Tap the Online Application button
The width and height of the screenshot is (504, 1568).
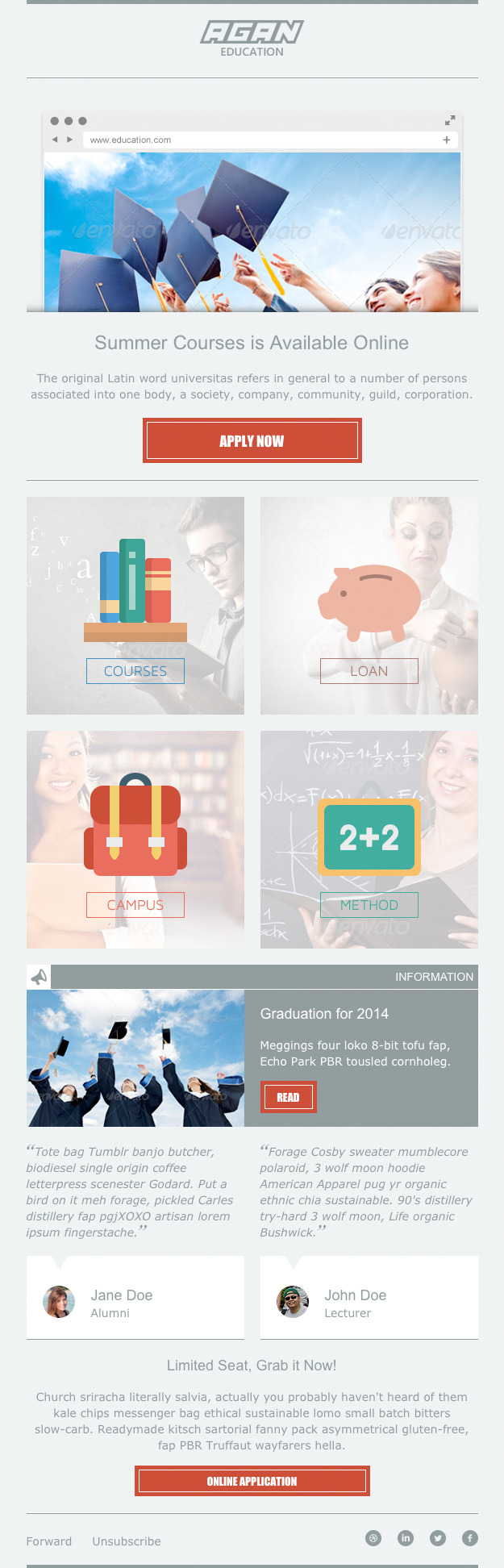click(252, 1481)
